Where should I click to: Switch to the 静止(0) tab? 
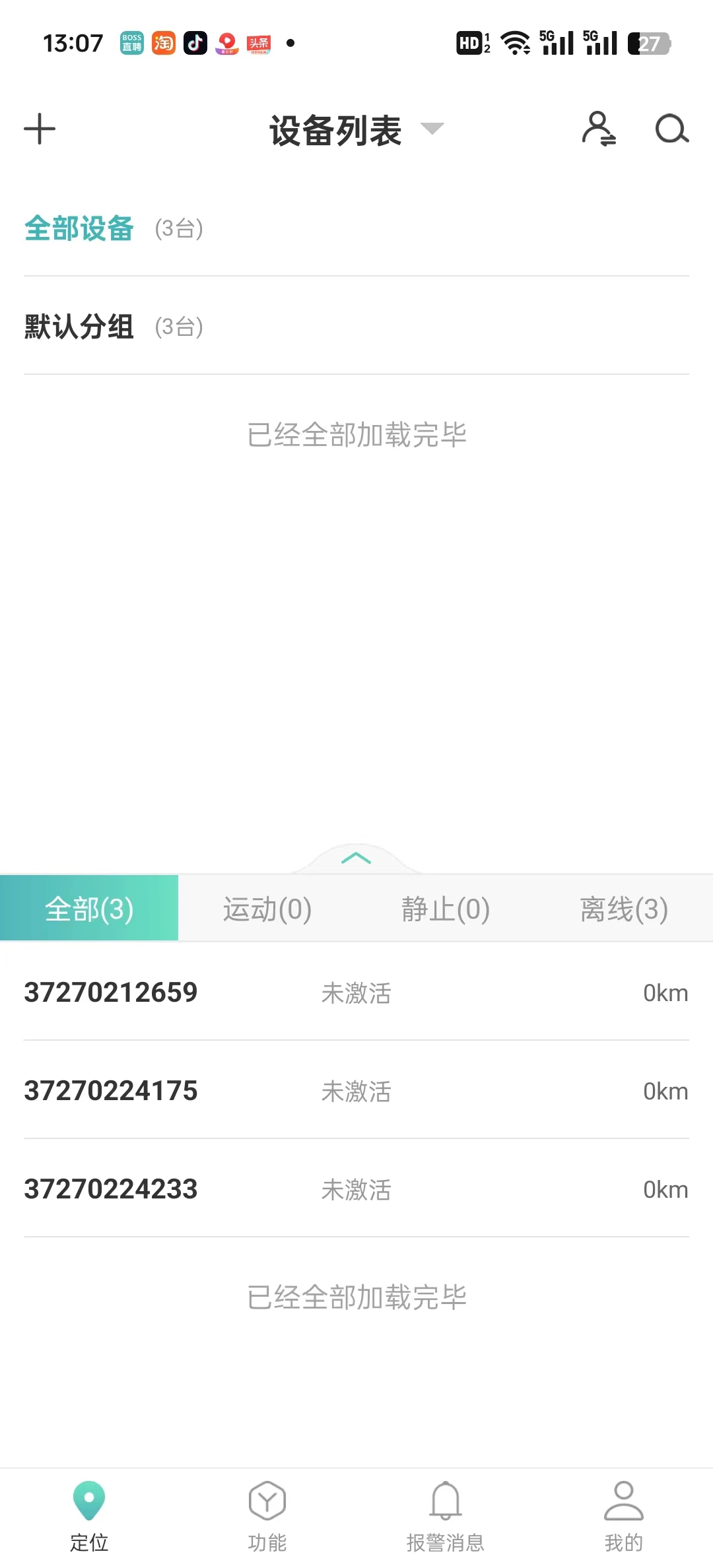[446, 908]
